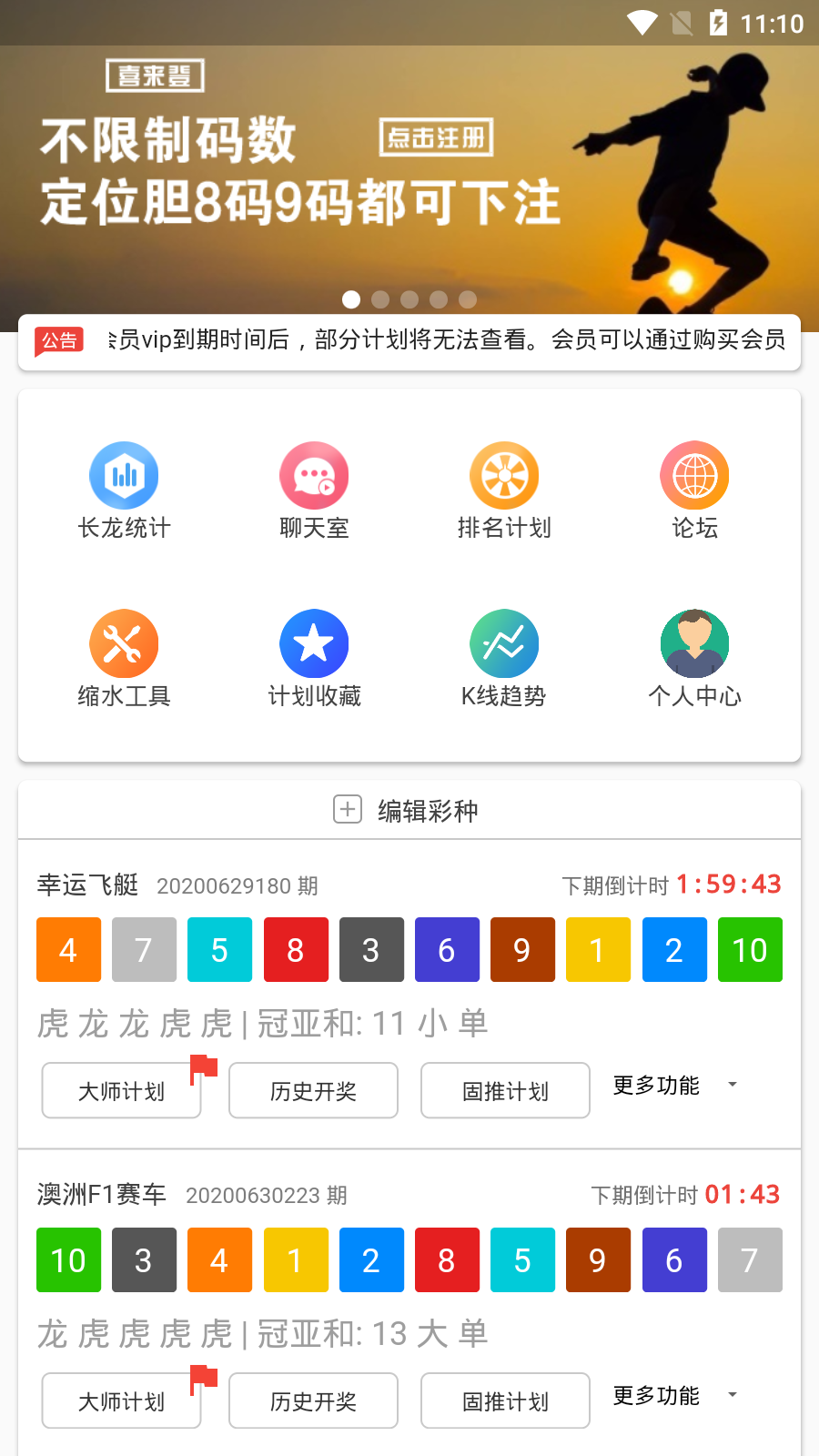Screen dimensions: 819x1456
Task: Open the 论坛 forum icon
Action: coord(694,475)
